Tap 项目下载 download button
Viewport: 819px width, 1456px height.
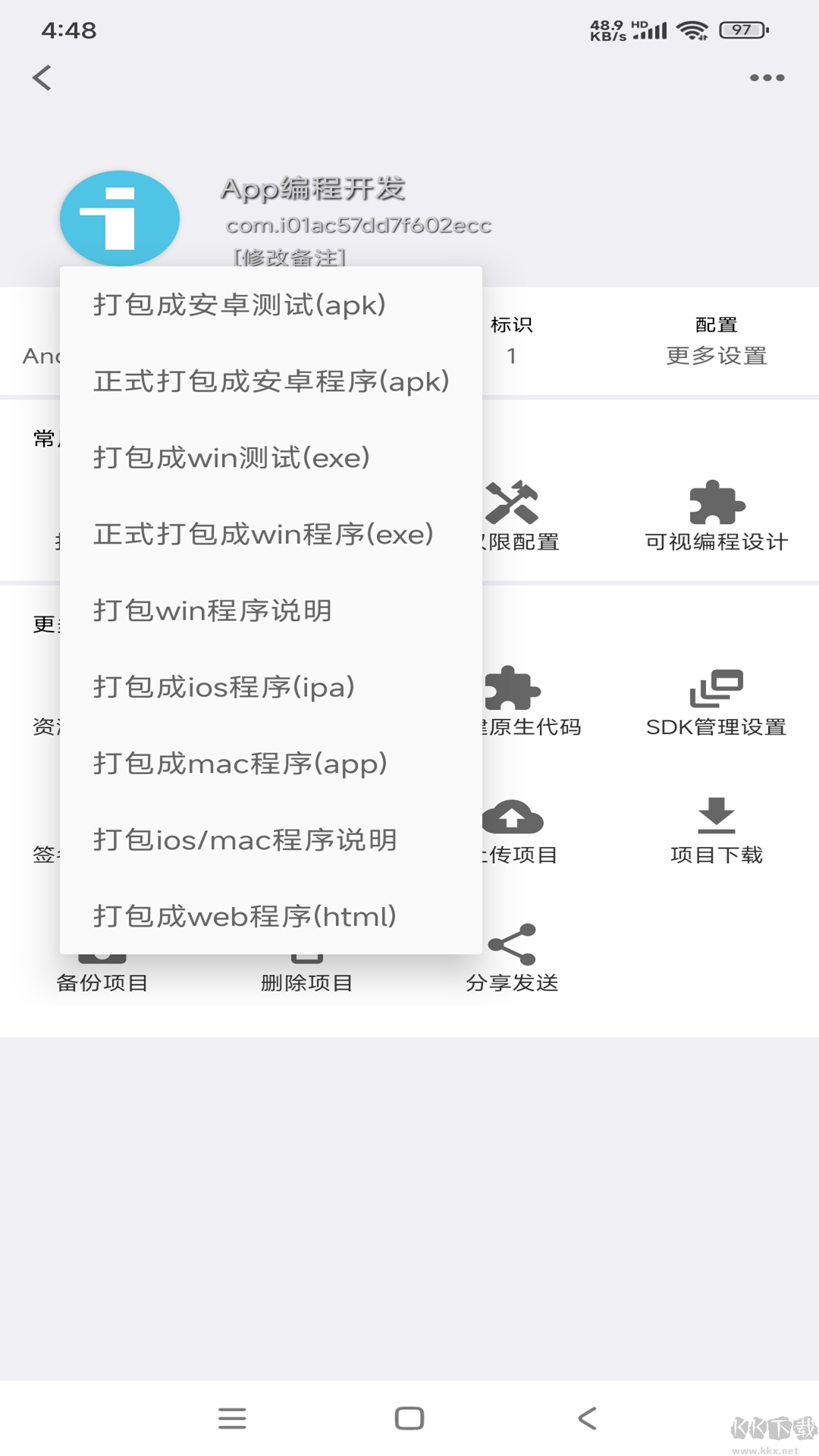pyautogui.click(x=716, y=830)
